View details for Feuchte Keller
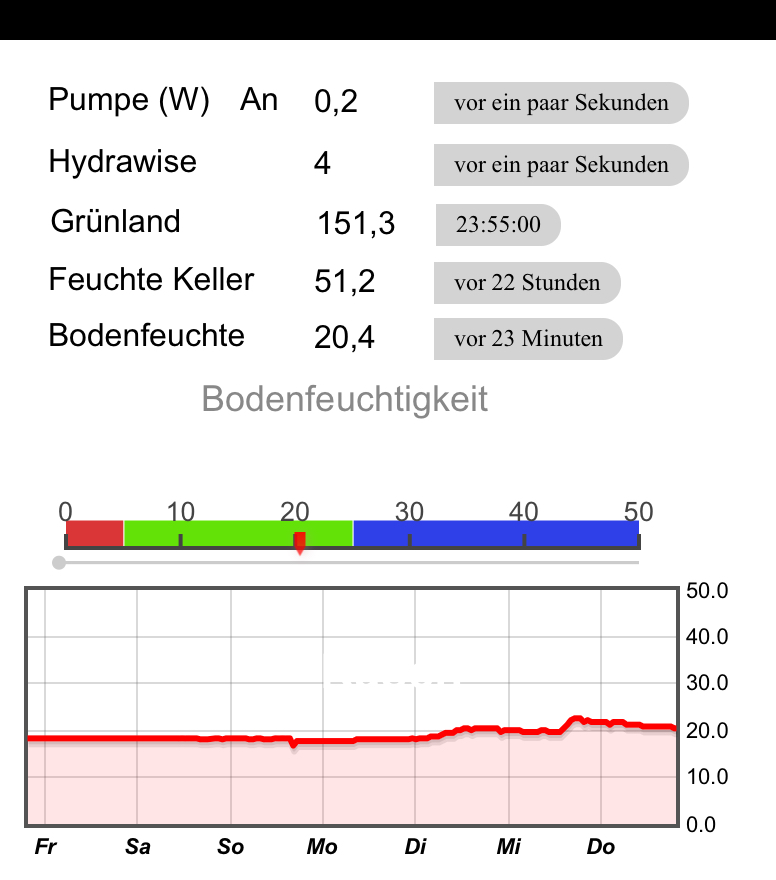Screen dimensions: 776x880 click(151, 280)
